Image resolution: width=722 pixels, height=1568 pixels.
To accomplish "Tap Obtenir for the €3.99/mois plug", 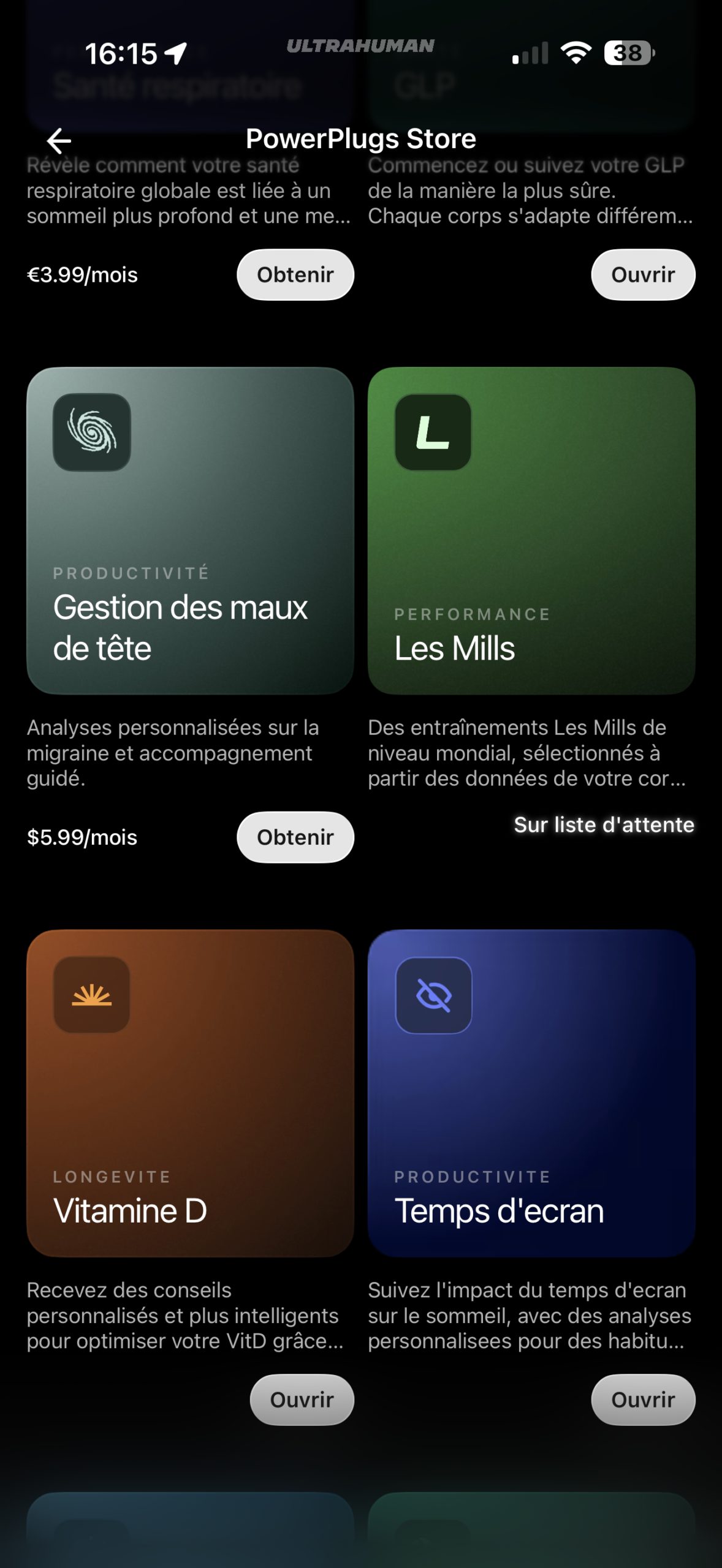I will (x=295, y=275).
